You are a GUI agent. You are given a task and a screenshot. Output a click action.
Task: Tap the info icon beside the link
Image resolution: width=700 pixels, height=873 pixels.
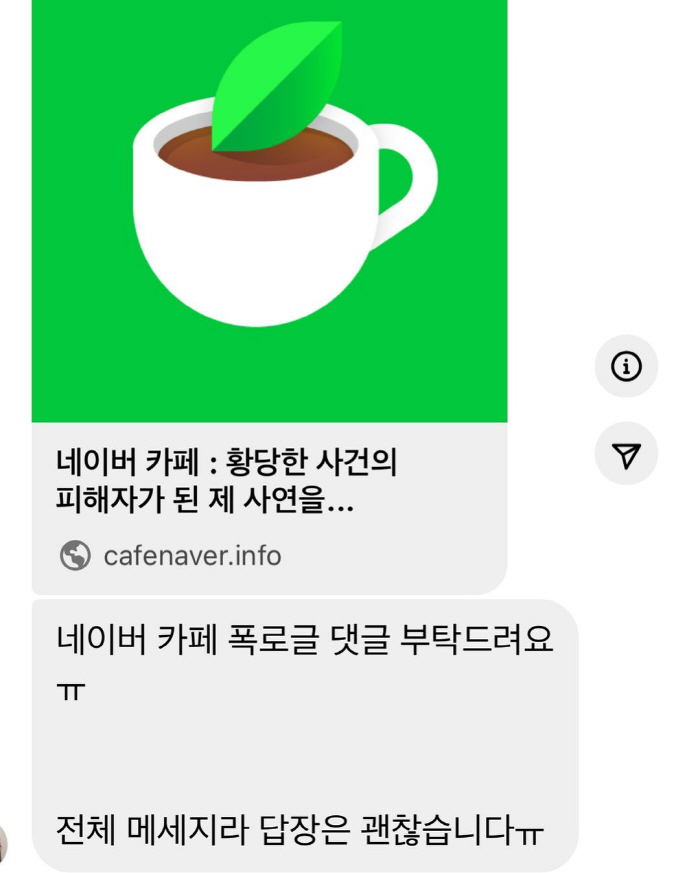[626, 366]
